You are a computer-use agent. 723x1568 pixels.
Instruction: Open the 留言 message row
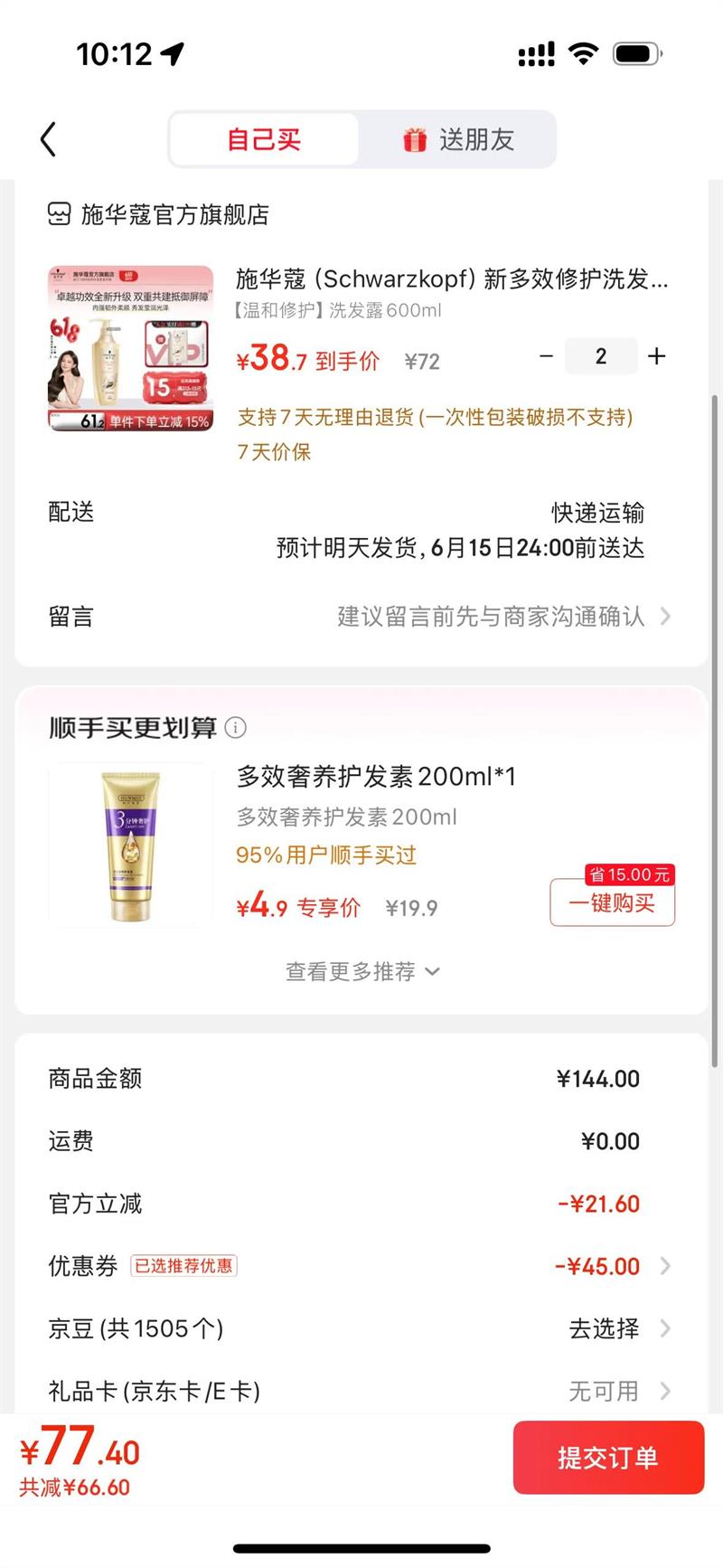(x=361, y=617)
